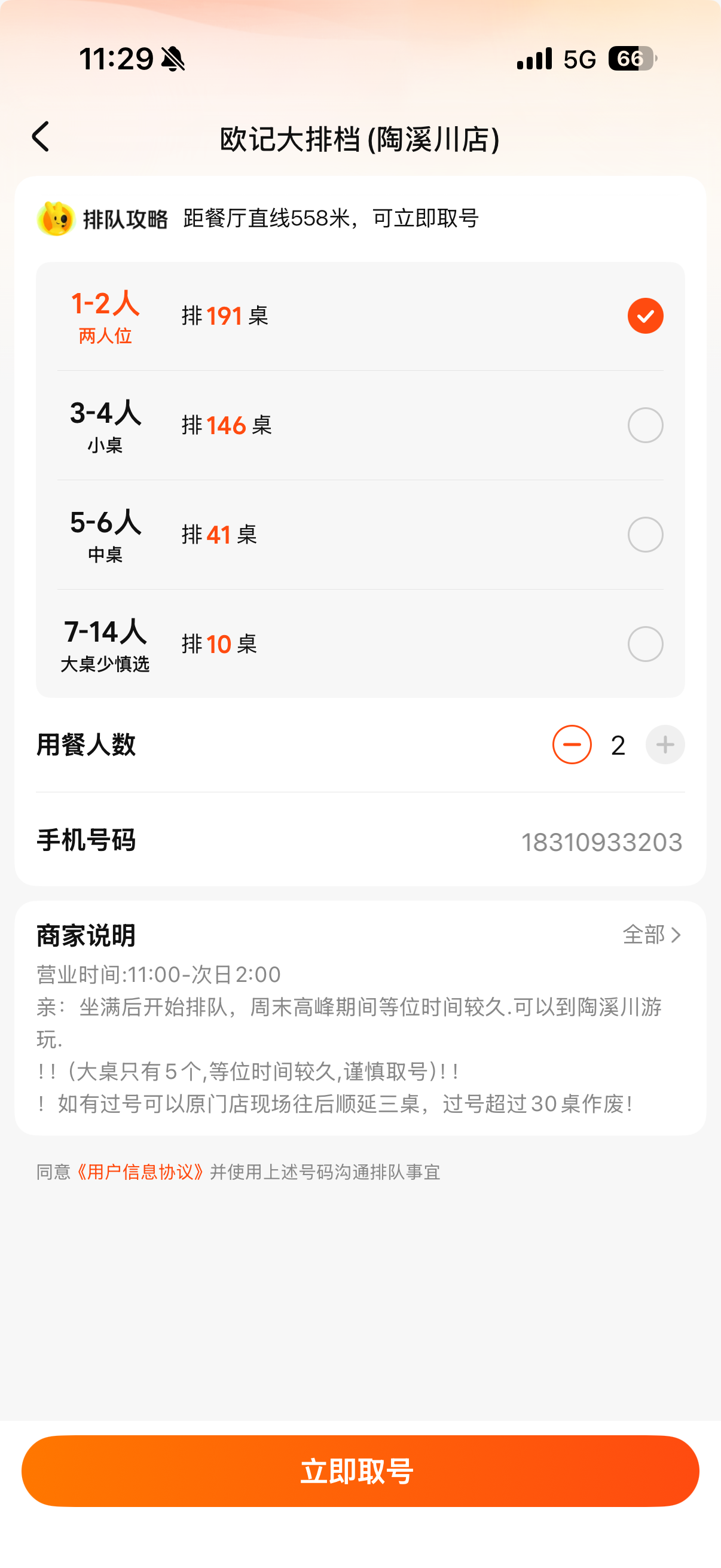Go back from the 欧记大排档 queue page

pos(41,136)
